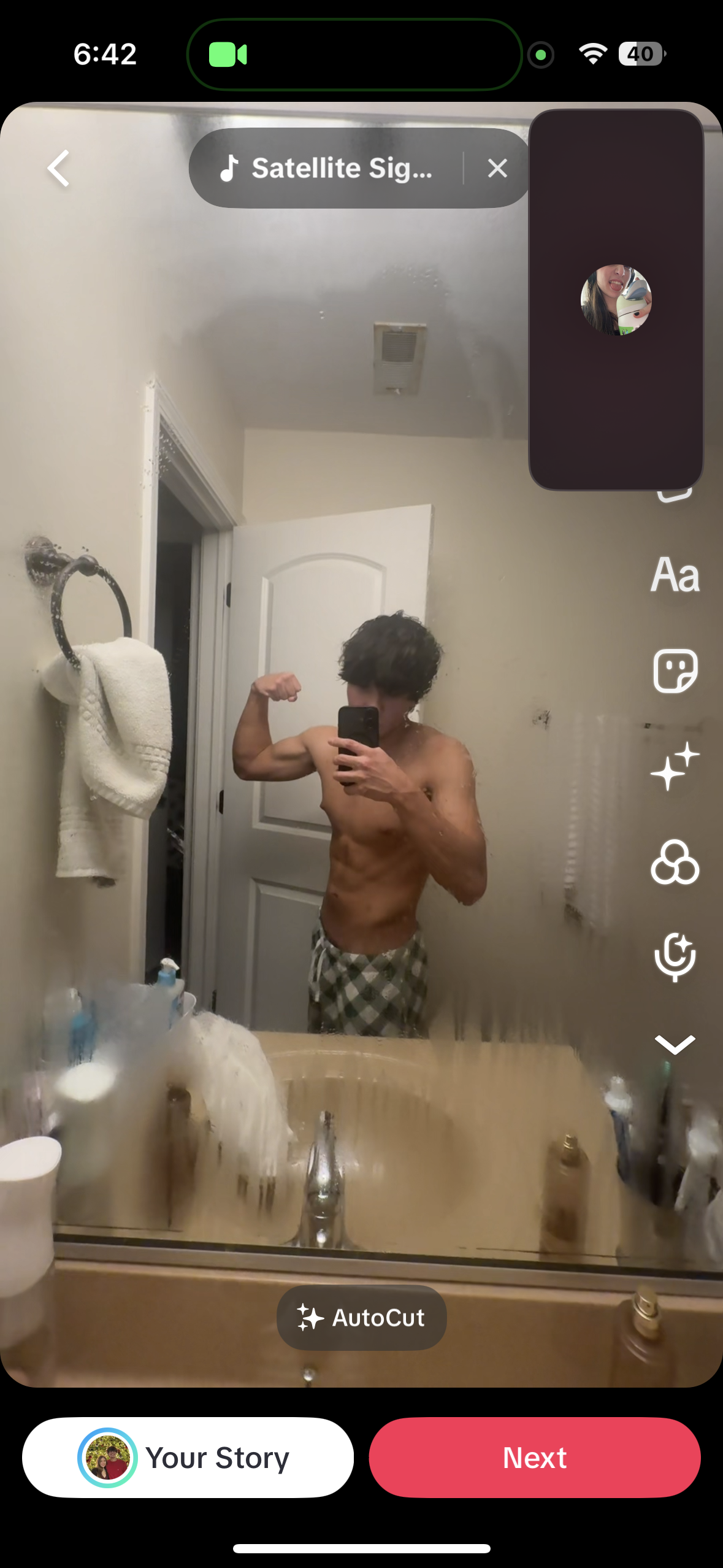Open the voice effects microphone tool
Image resolution: width=723 pixels, height=1568 pixels.
675,957
